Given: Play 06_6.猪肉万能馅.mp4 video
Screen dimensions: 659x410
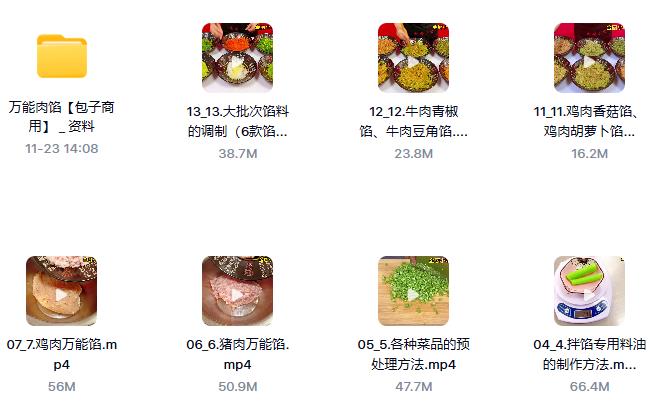Looking at the screenshot, I should pos(237,292).
